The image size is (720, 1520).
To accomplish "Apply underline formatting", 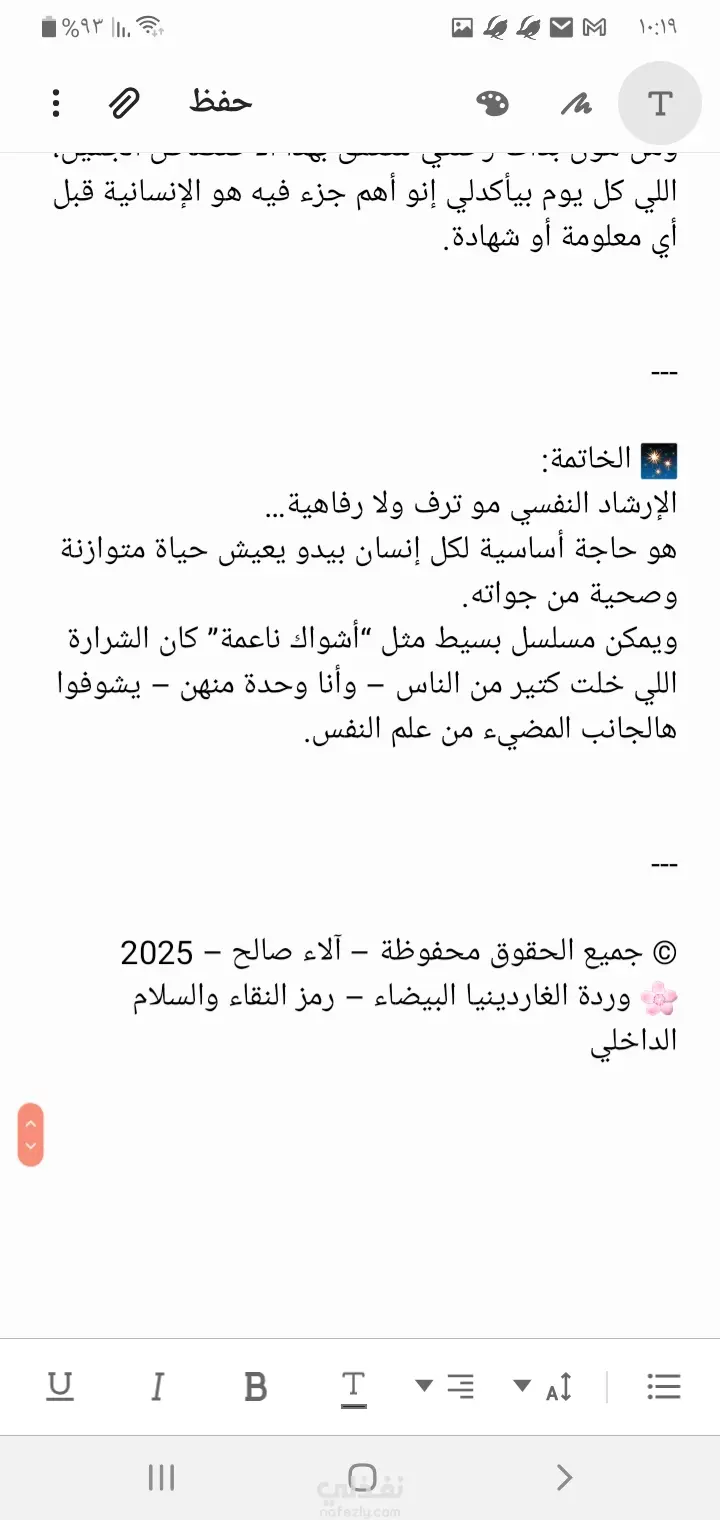I will point(61,1386).
